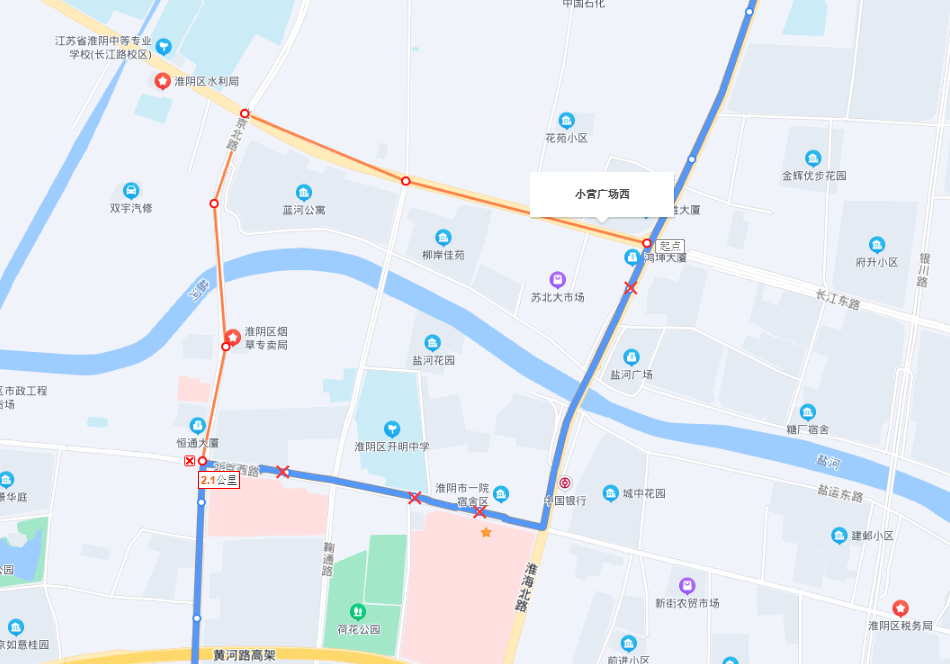View the 城中花园 location

point(610,493)
